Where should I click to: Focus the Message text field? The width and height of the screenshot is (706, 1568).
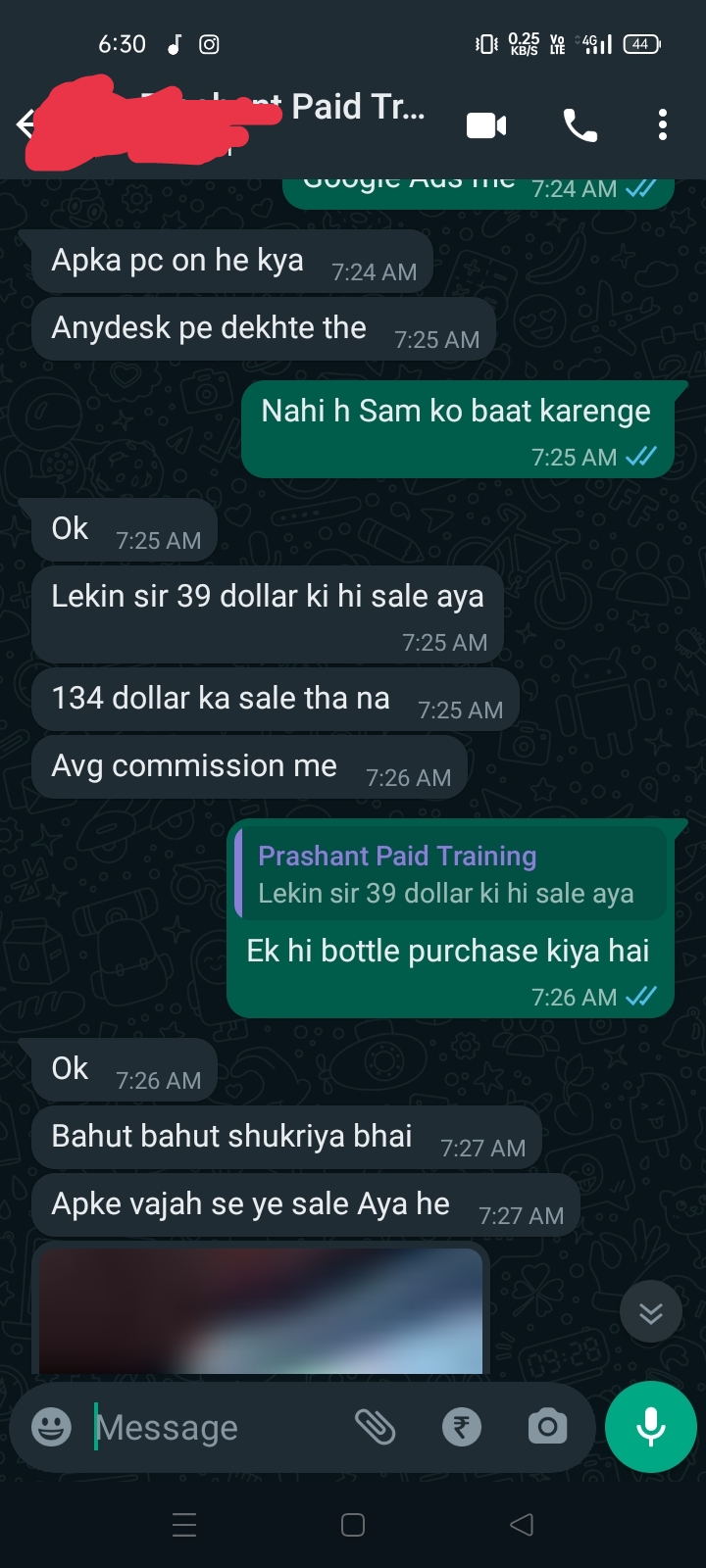(216, 1428)
